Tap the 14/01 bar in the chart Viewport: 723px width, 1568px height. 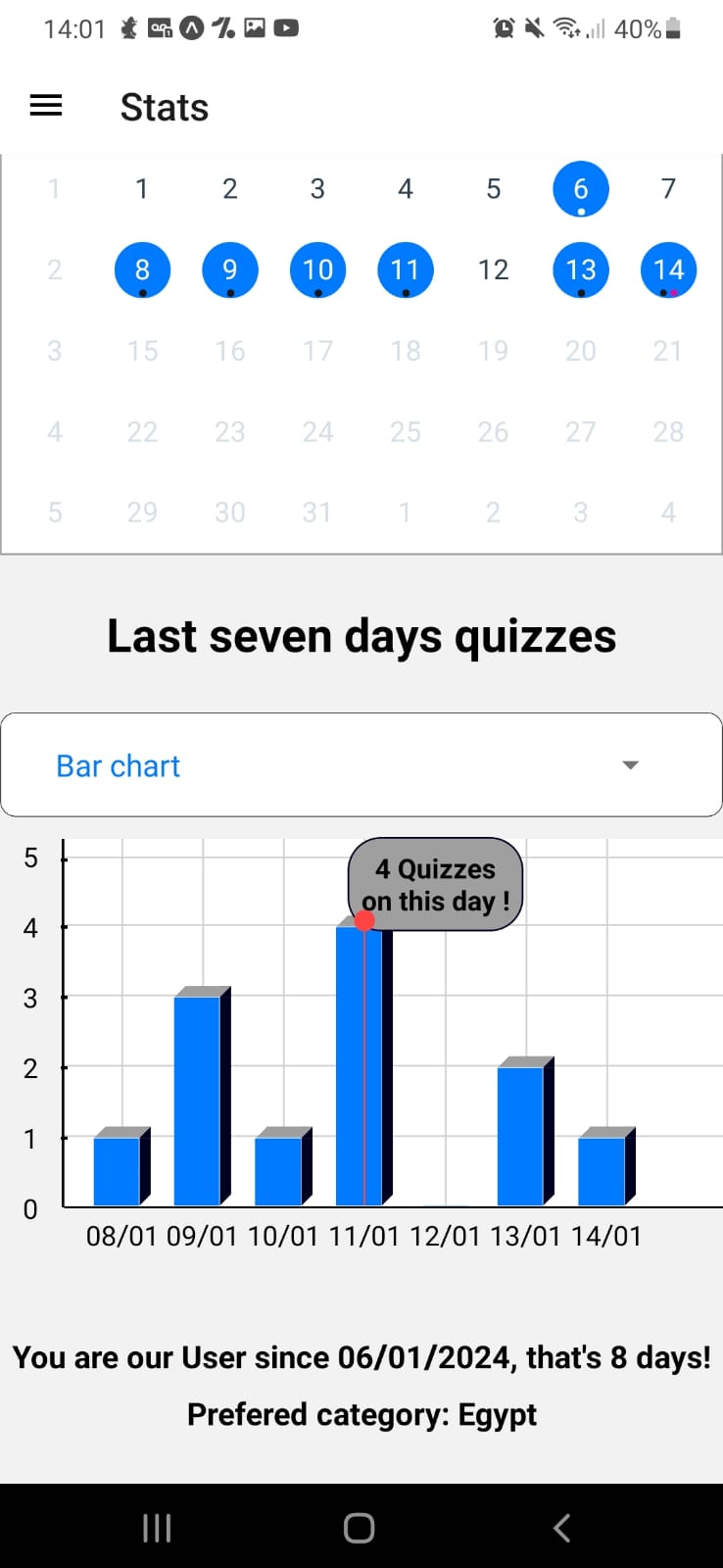(x=602, y=1170)
